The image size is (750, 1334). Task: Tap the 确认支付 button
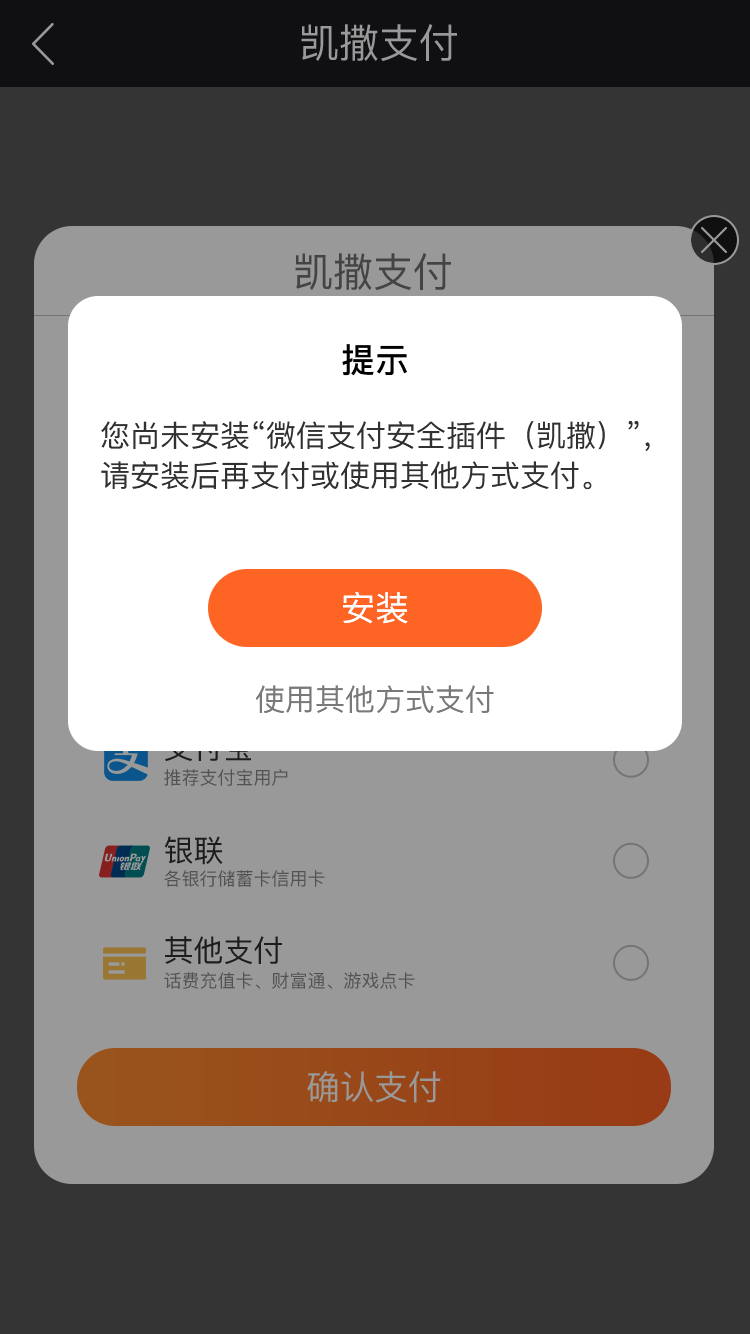click(x=374, y=1087)
